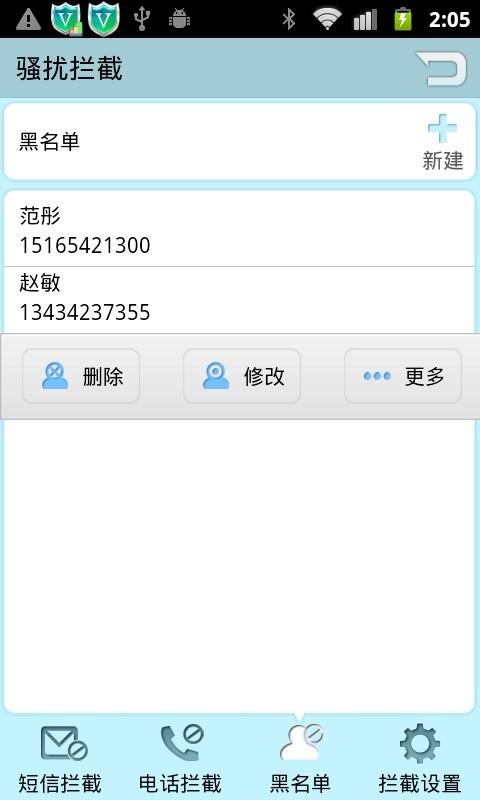
Task: Tap the 删除 delete button
Action: click(81, 377)
